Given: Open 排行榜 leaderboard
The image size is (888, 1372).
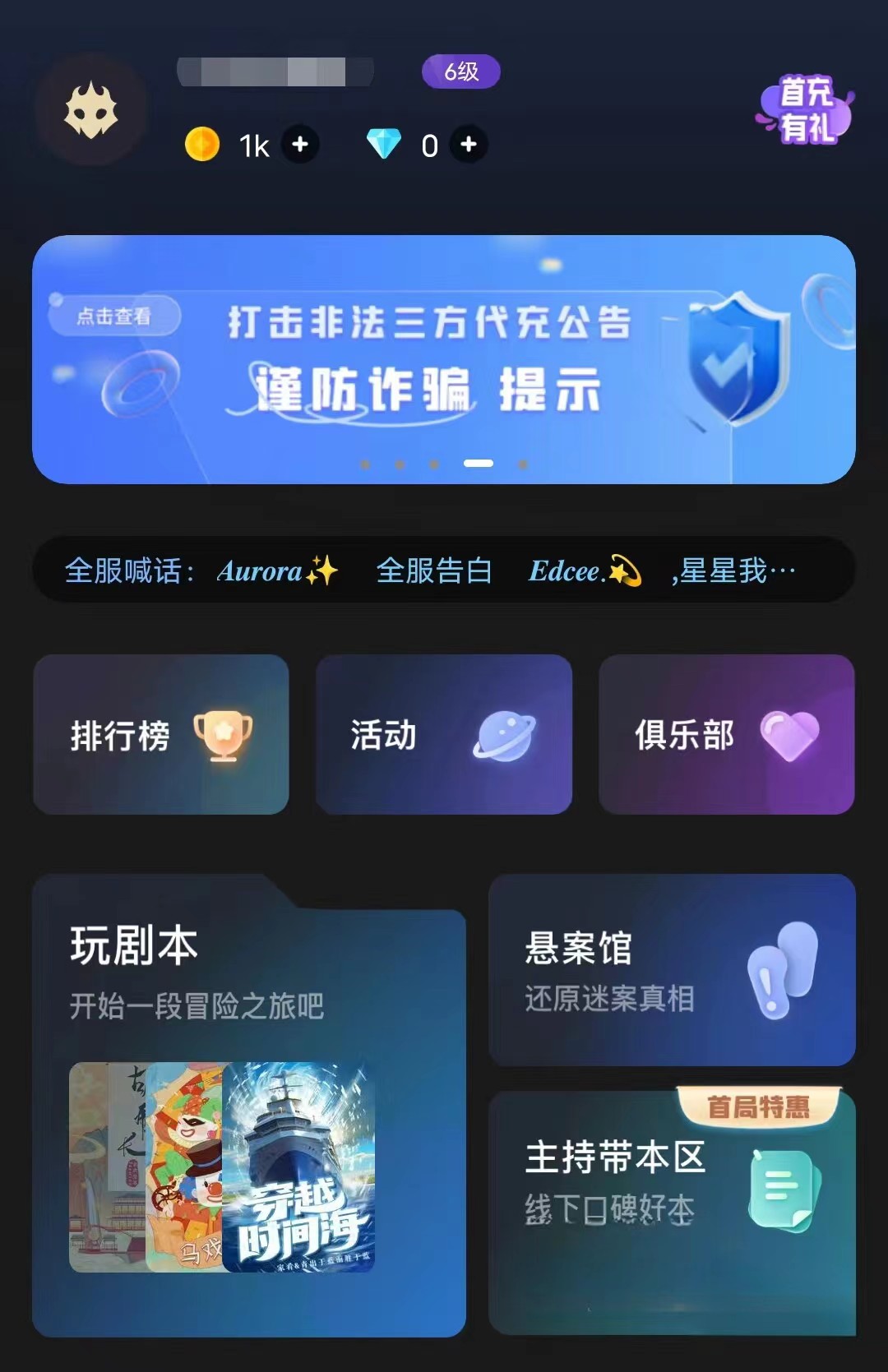Looking at the screenshot, I should [x=161, y=735].
